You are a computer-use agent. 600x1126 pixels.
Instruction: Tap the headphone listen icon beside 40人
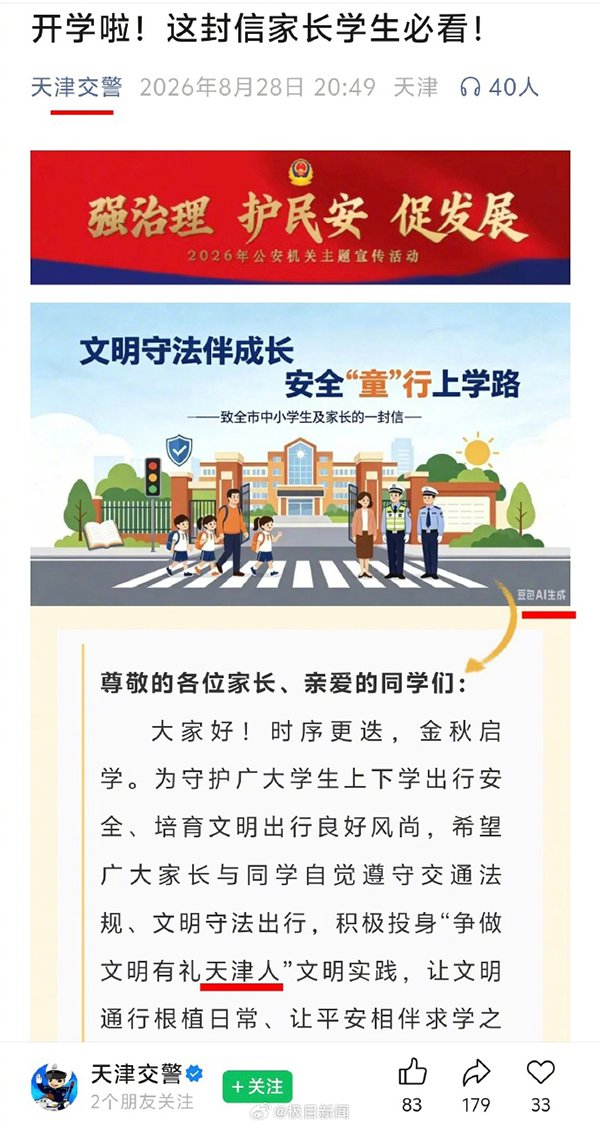click(x=471, y=88)
